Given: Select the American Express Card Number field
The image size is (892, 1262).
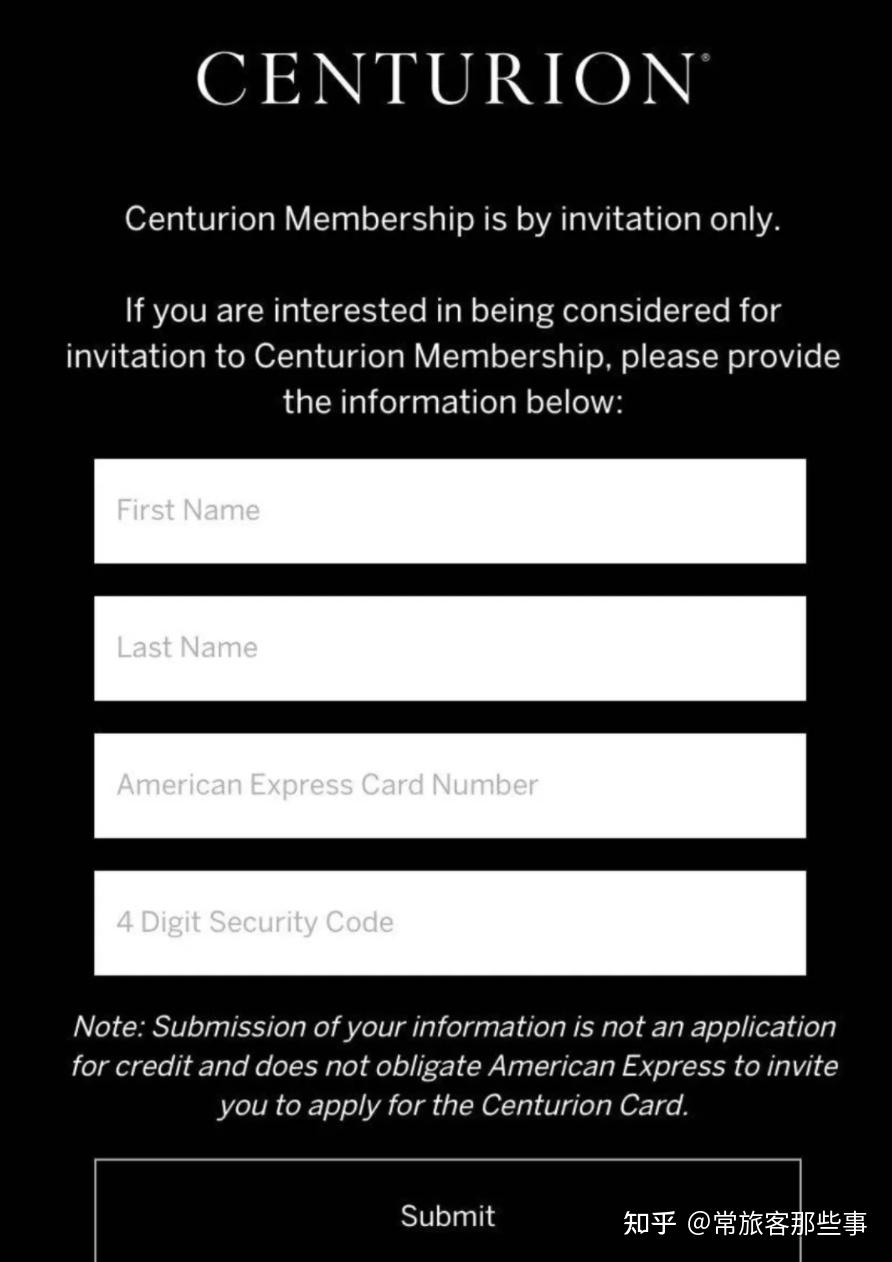Looking at the screenshot, I should 449,785.
